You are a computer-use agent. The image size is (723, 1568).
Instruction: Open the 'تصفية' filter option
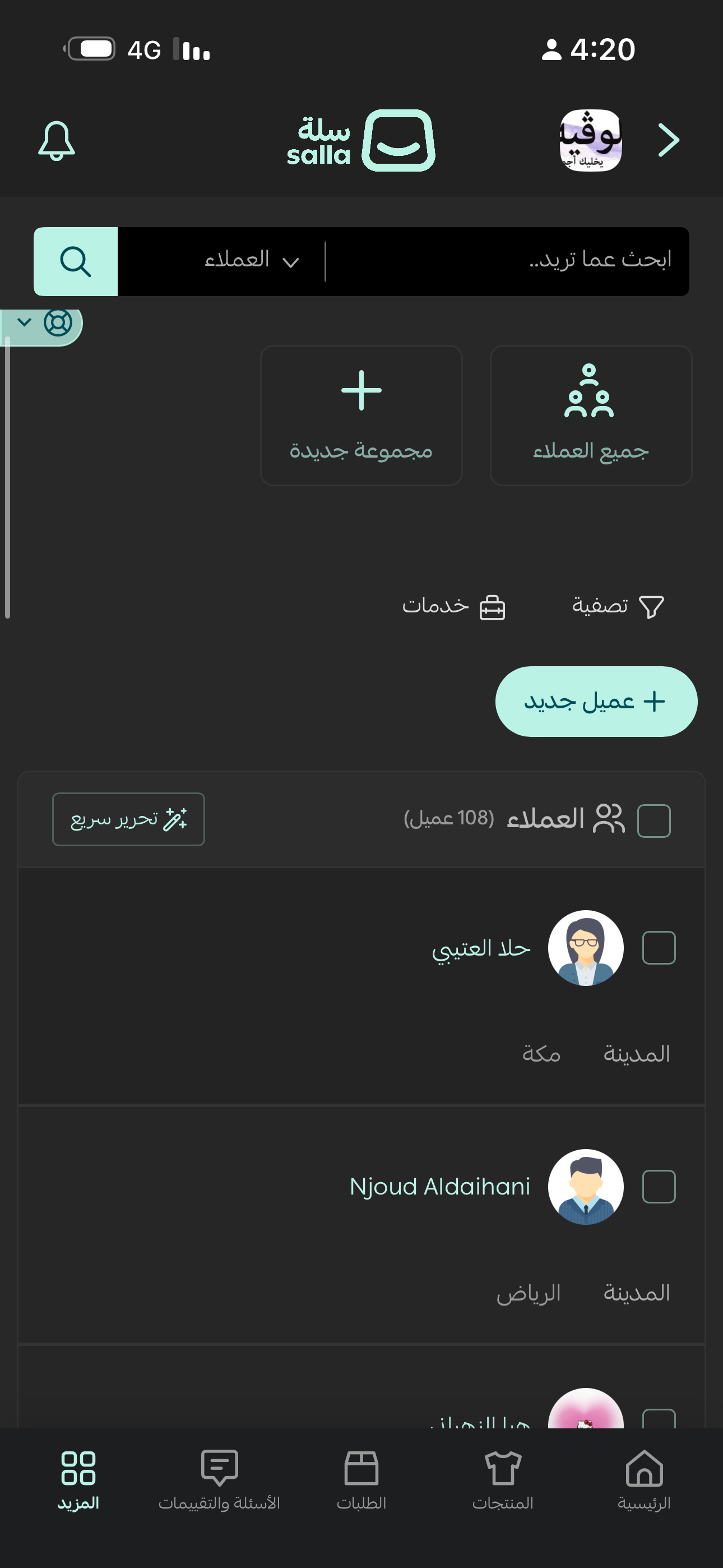coord(617,606)
